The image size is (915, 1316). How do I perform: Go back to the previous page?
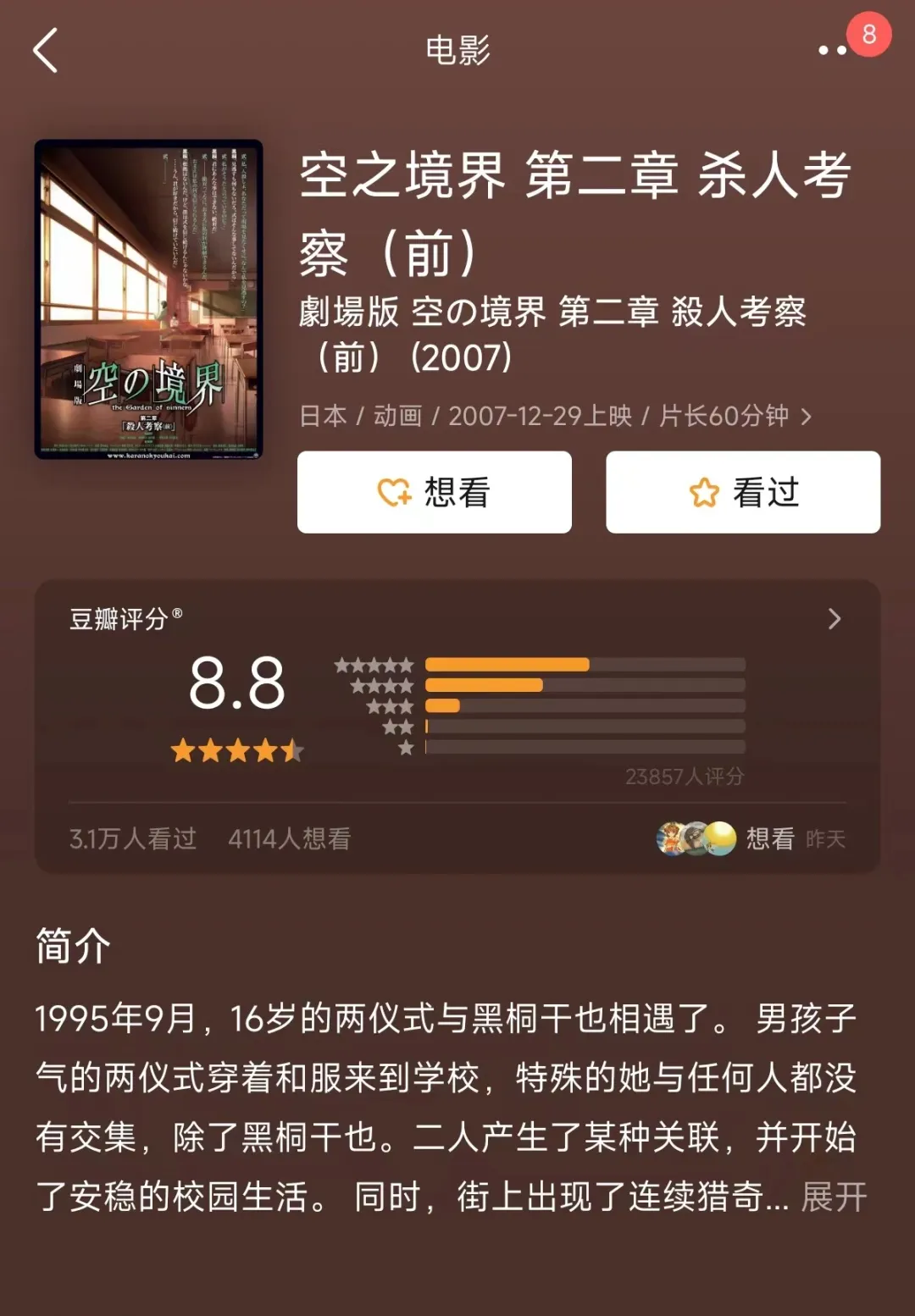coord(47,51)
